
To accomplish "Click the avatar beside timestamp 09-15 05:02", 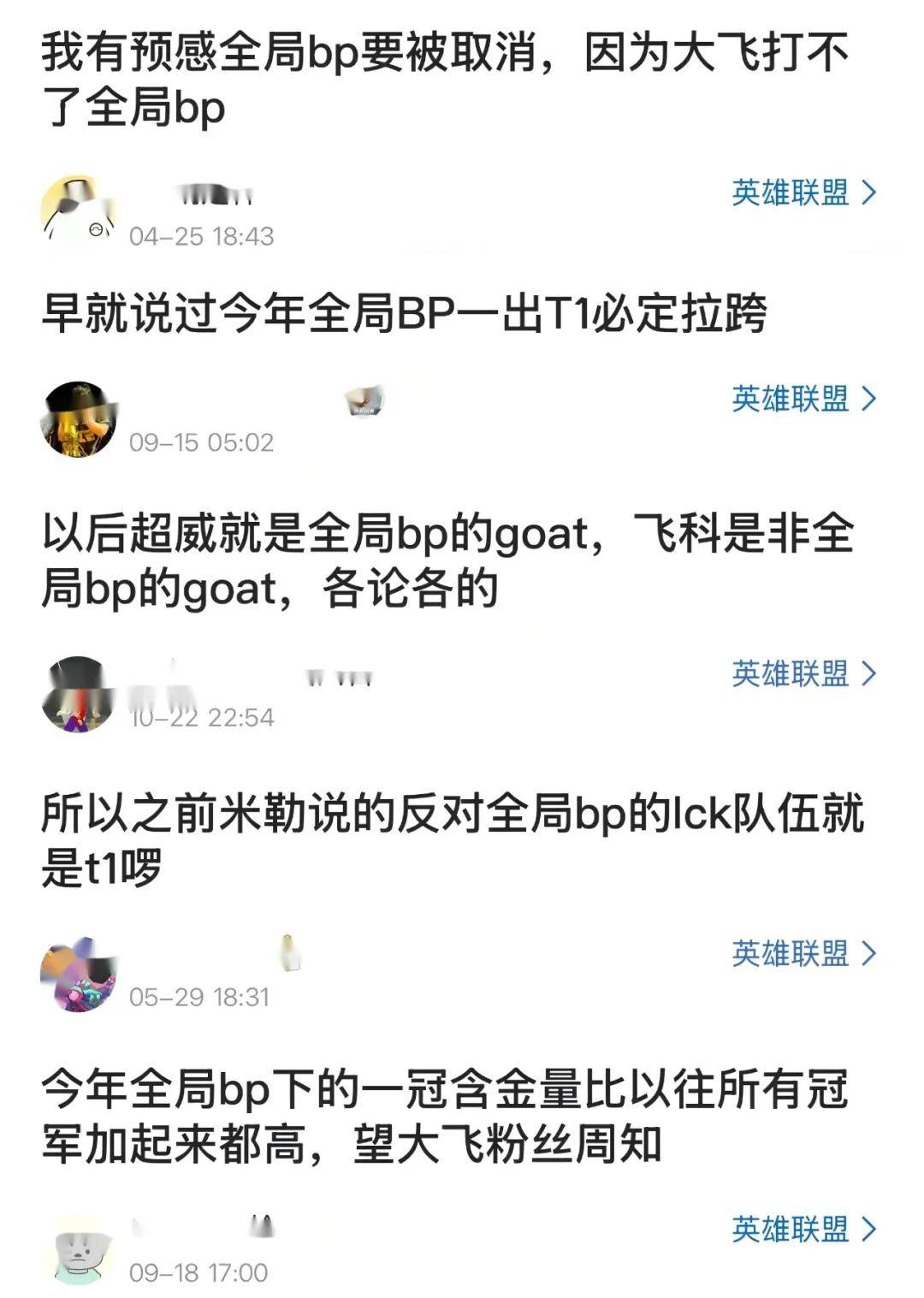I will coord(80,413).
